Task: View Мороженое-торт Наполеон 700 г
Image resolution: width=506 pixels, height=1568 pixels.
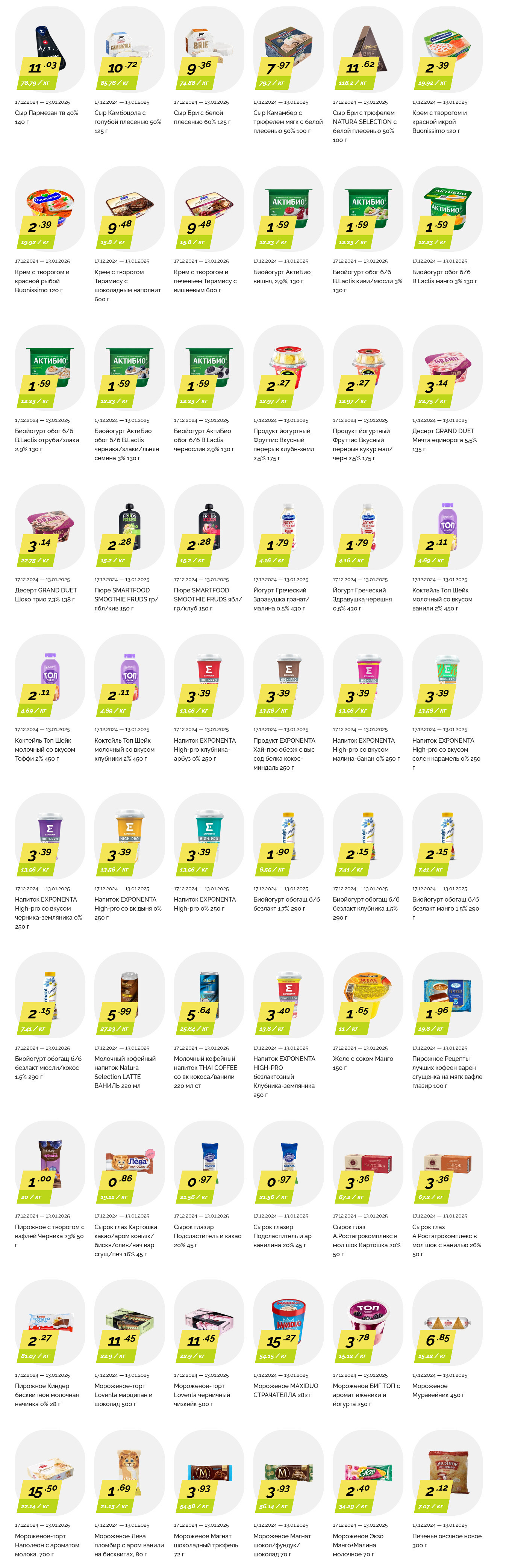Action: (x=50, y=1473)
